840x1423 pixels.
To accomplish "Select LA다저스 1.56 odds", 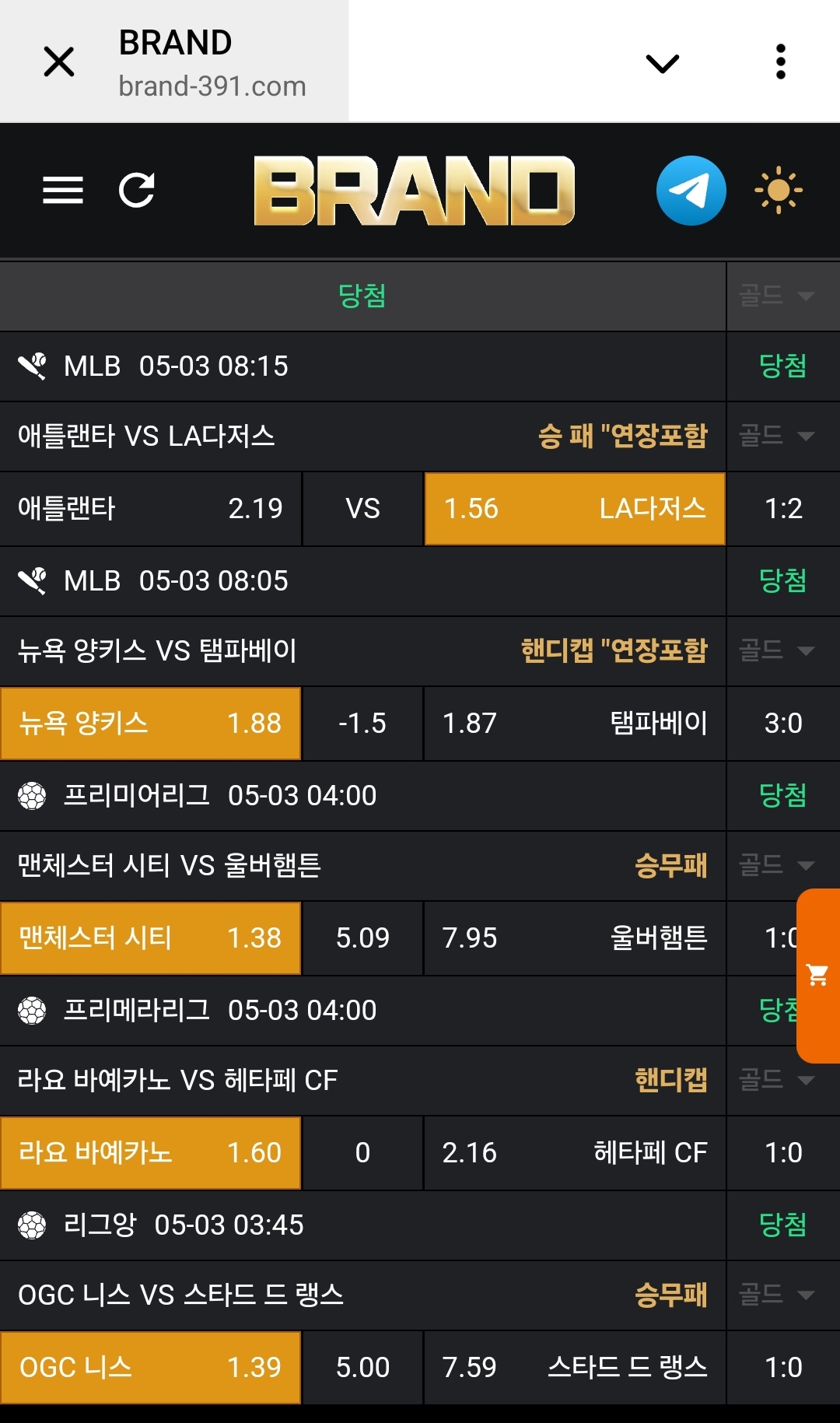I will (x=575, y=509).
